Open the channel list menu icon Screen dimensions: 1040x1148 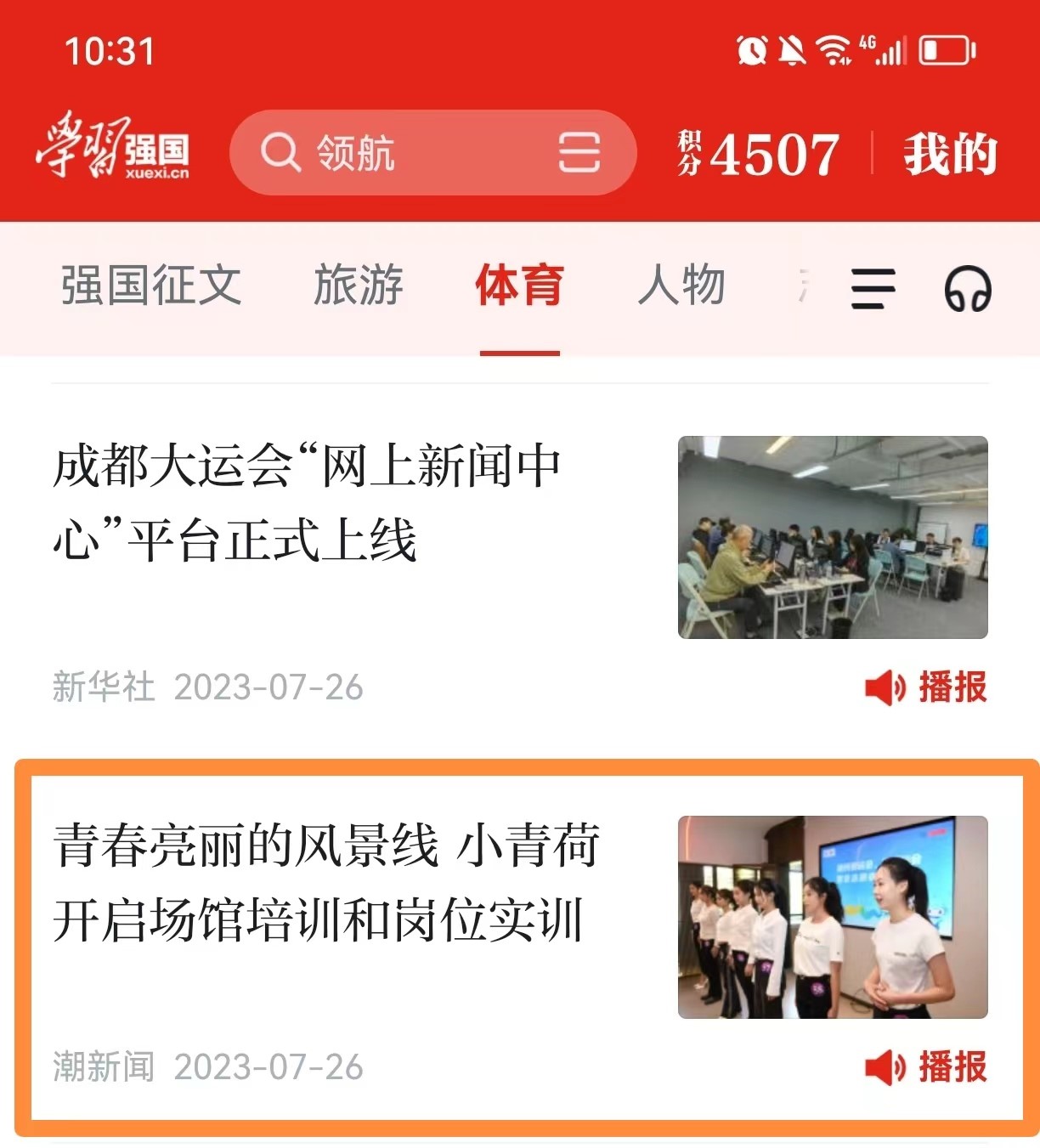pyautogui.click(x=873, y=289)
